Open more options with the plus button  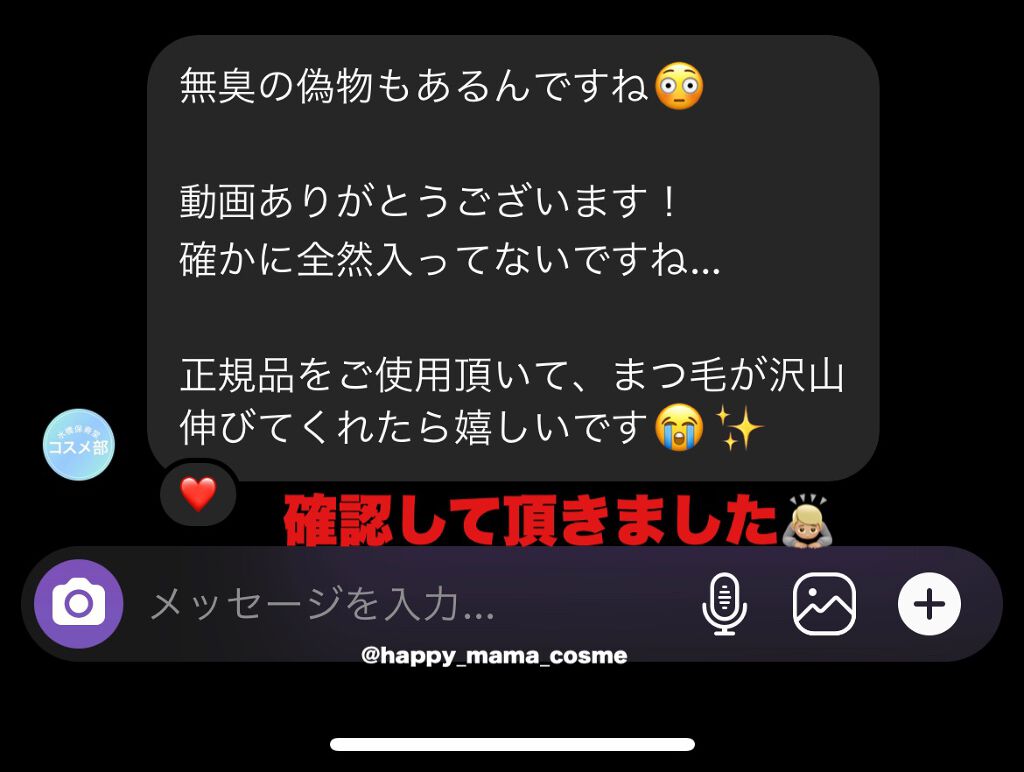(929, 604)
